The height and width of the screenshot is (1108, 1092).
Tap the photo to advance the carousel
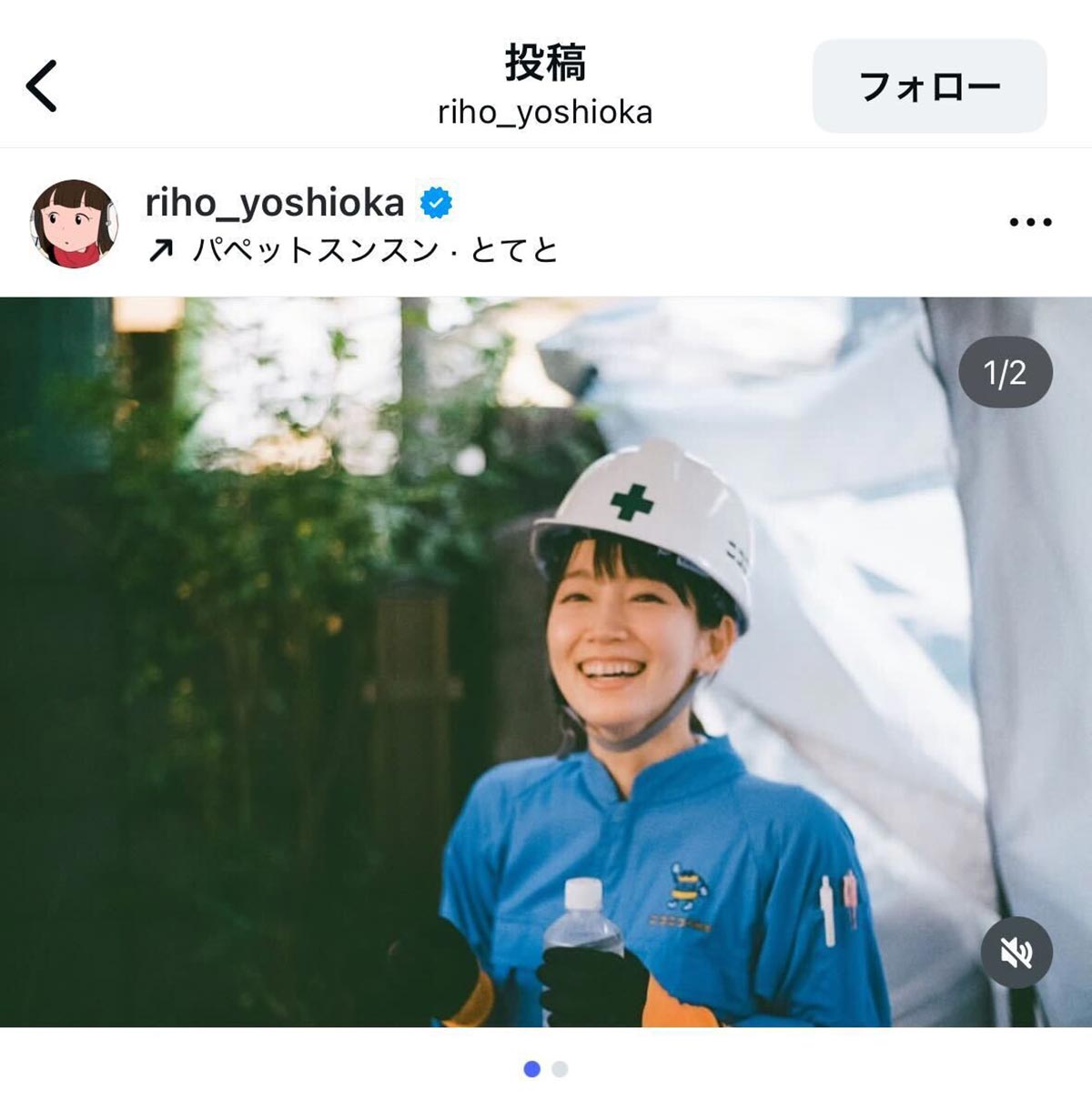(x=546, y=664)
